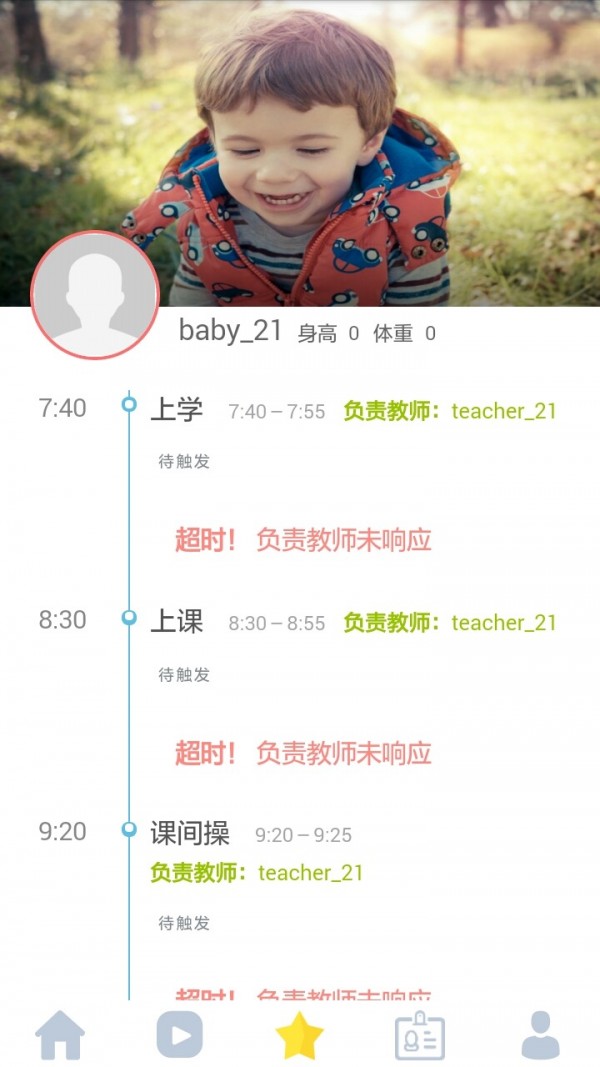600x1067 pixels.
Task: Tap baby_21's round avatar picture
Action: (95, 295)
